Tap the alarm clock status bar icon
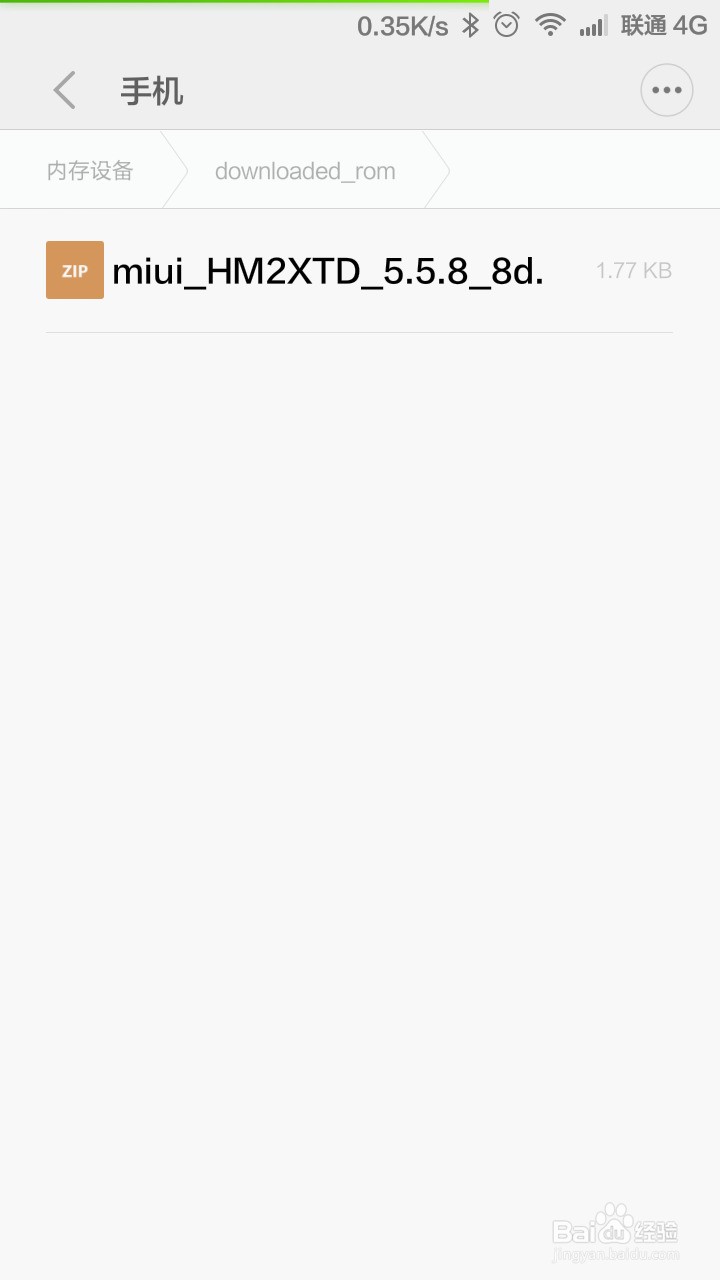Screen dimensions: 720x1280 [x=507, y=25]
